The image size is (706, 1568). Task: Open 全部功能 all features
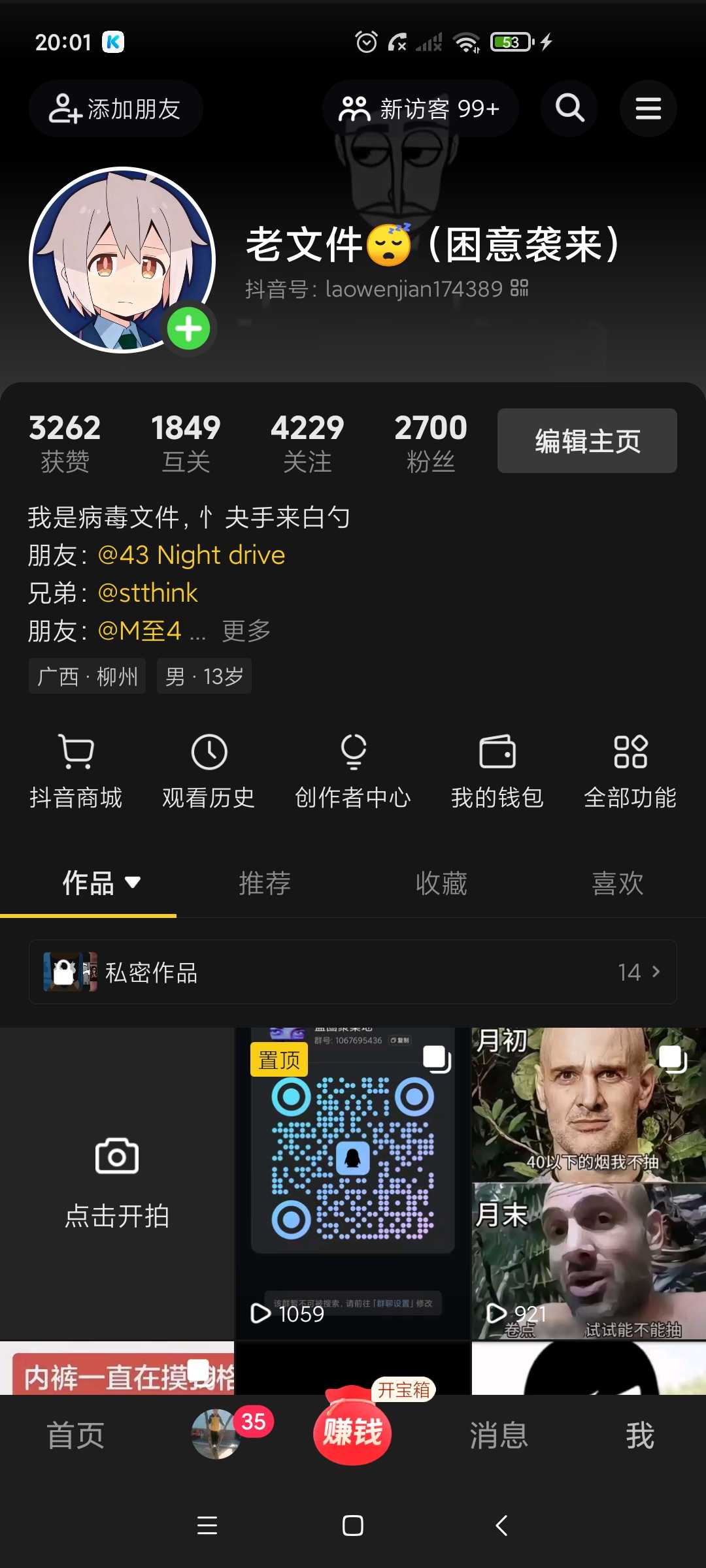click(630, 771)
